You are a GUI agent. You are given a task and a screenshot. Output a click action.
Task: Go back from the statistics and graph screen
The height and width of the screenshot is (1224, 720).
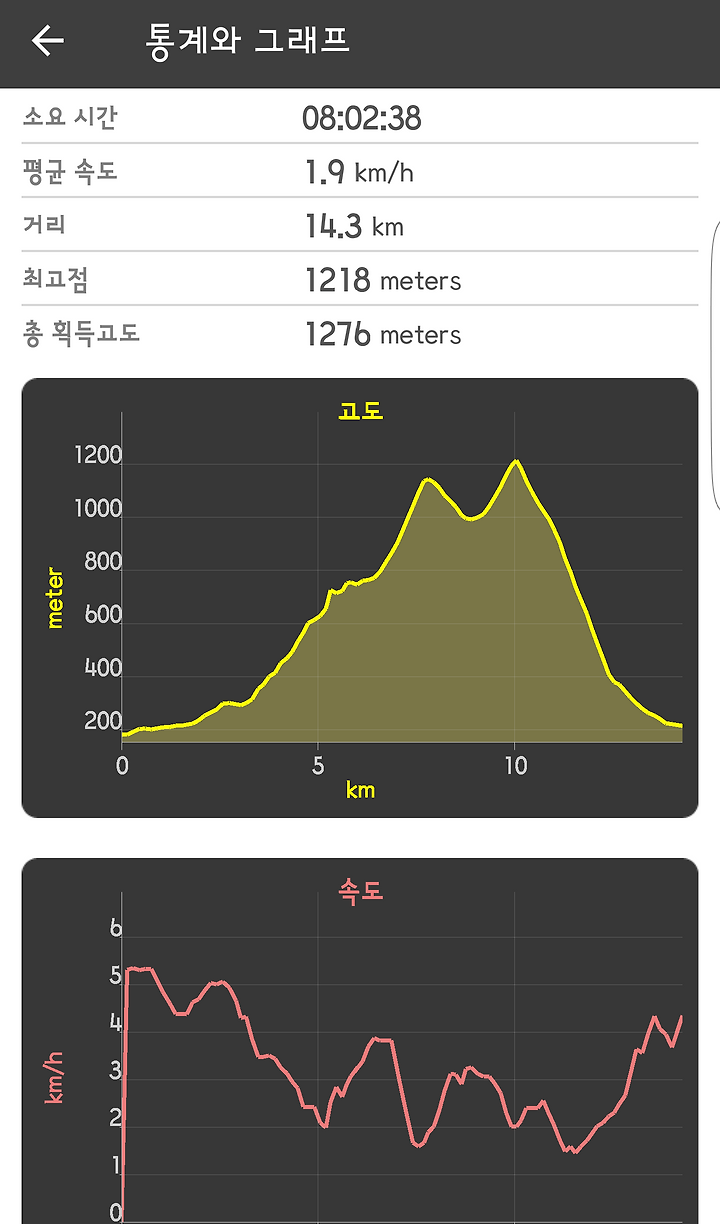[x=47, y=41]
